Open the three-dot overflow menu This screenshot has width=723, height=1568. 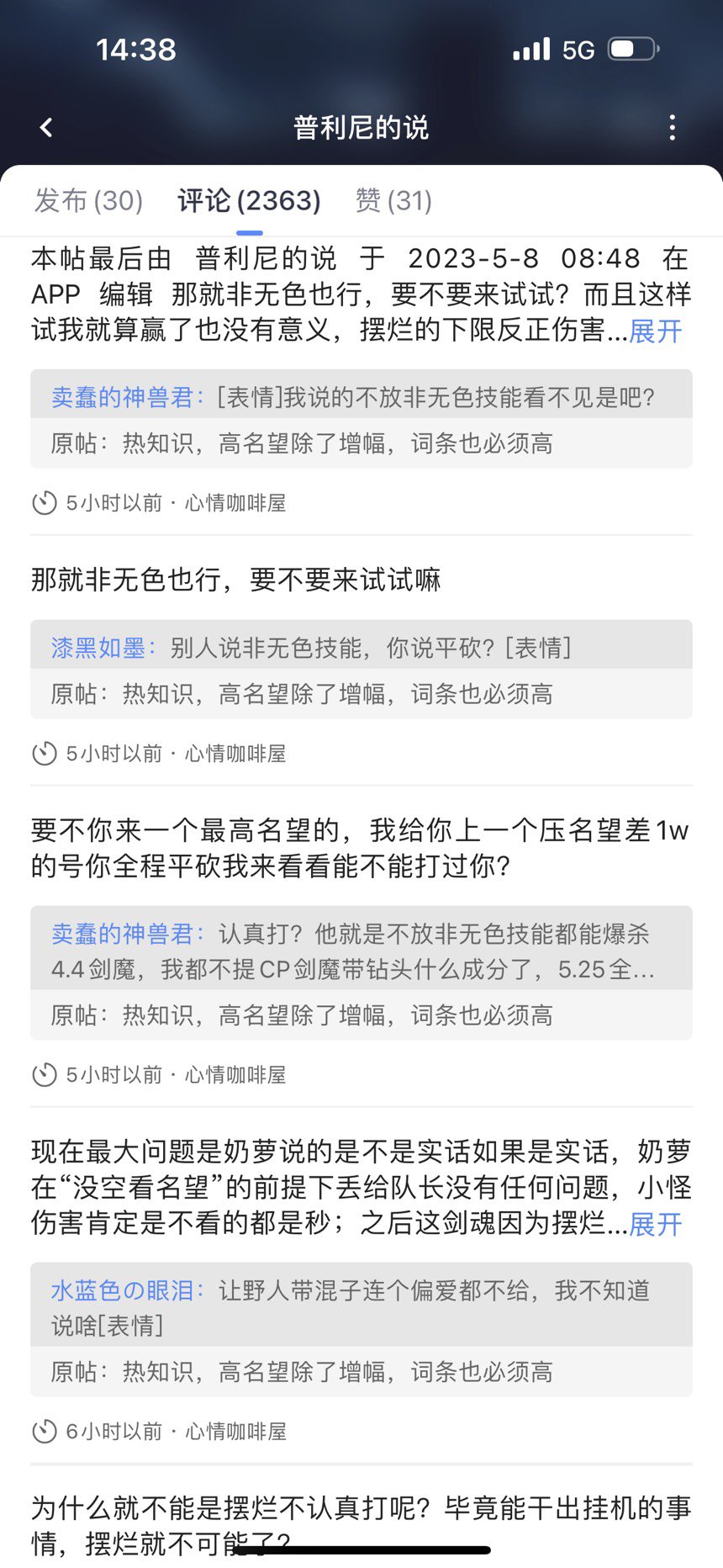[672, 128]
